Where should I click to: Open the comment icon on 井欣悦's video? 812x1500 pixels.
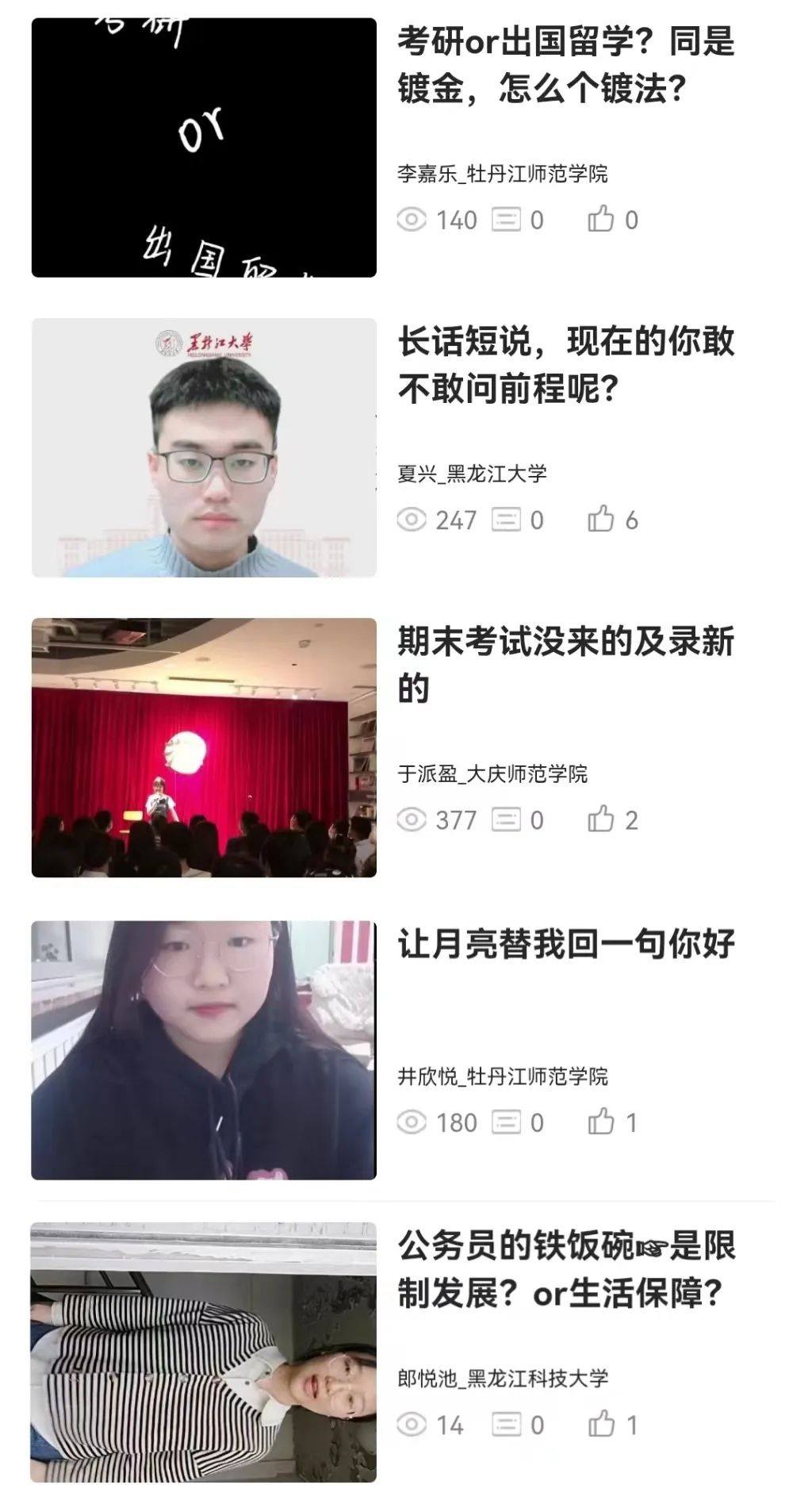[x=505, y=1122]
